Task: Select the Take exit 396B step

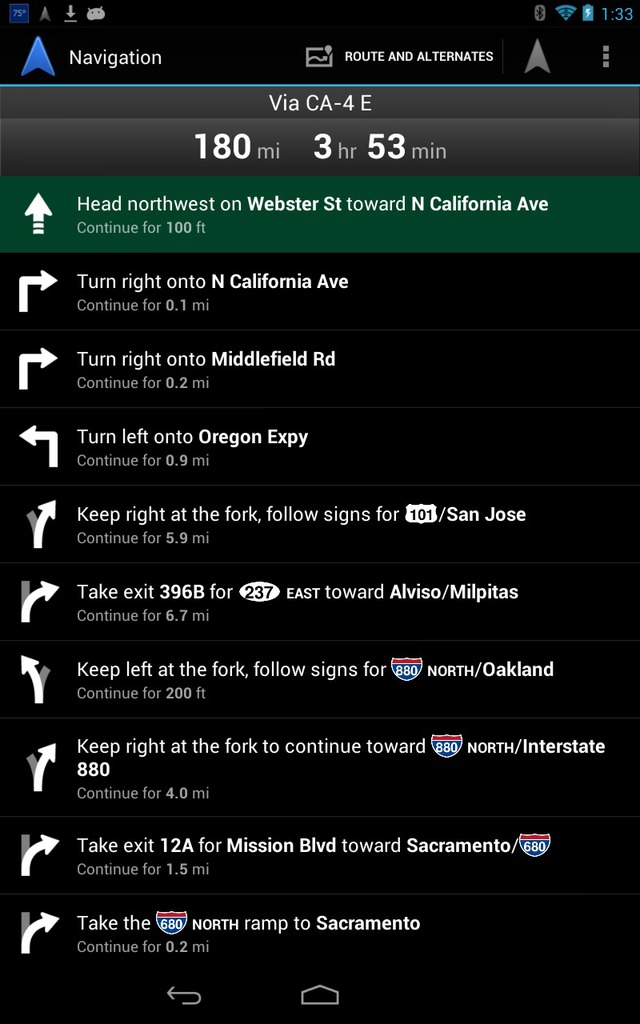Action: (x=320, y=602)
